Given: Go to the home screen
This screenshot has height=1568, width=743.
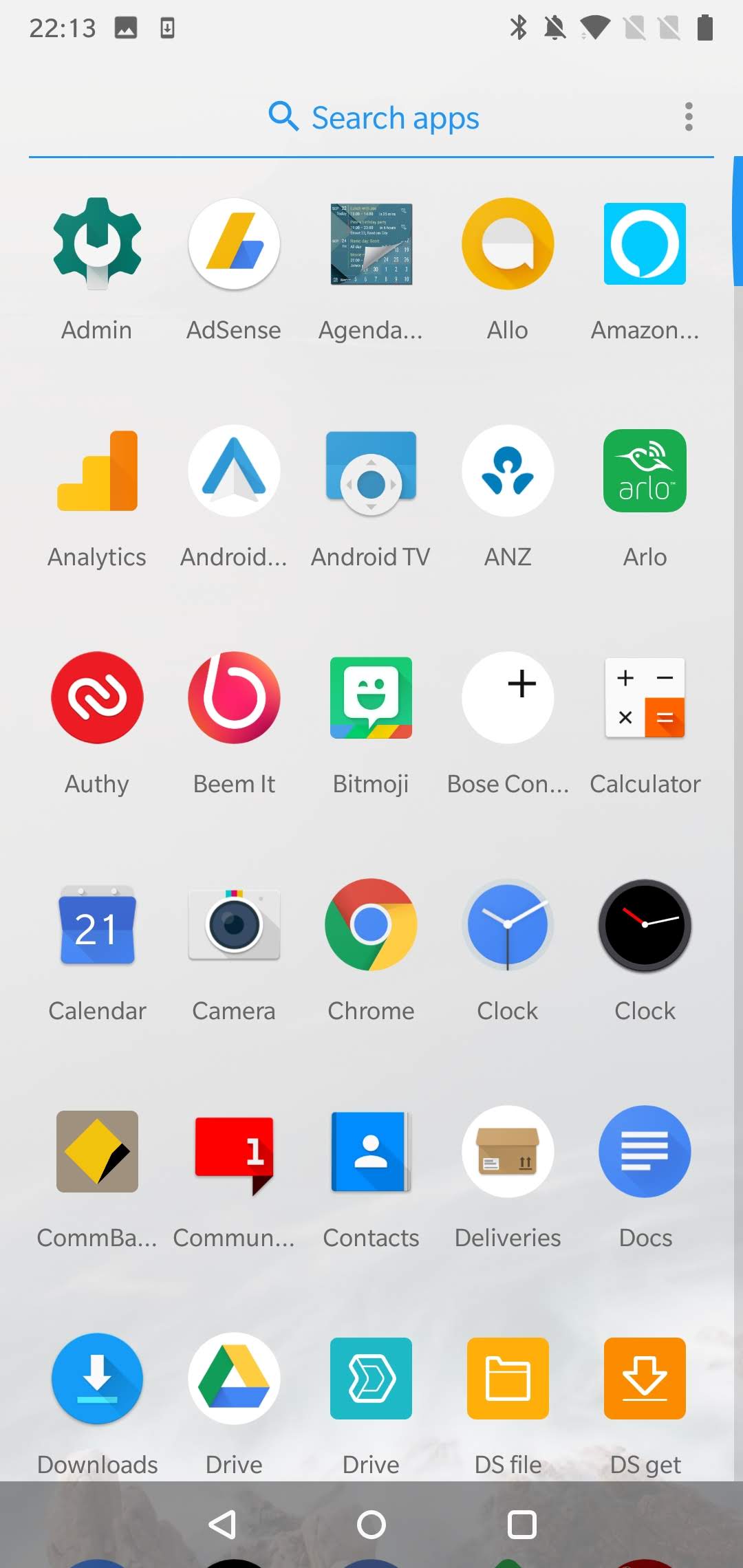Looking at the screenshot, I should click(371, 1525).
